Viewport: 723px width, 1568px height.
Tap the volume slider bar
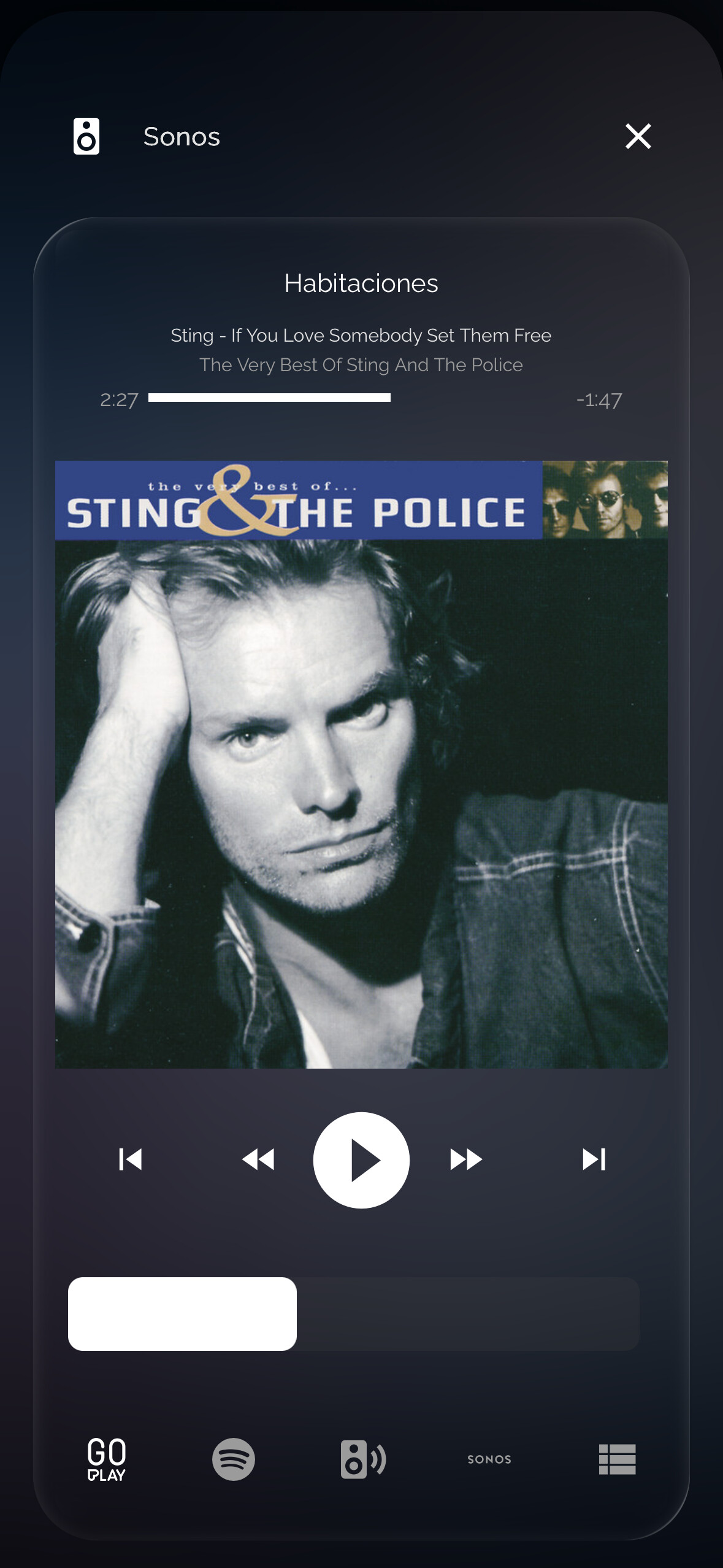(353, 1314)
